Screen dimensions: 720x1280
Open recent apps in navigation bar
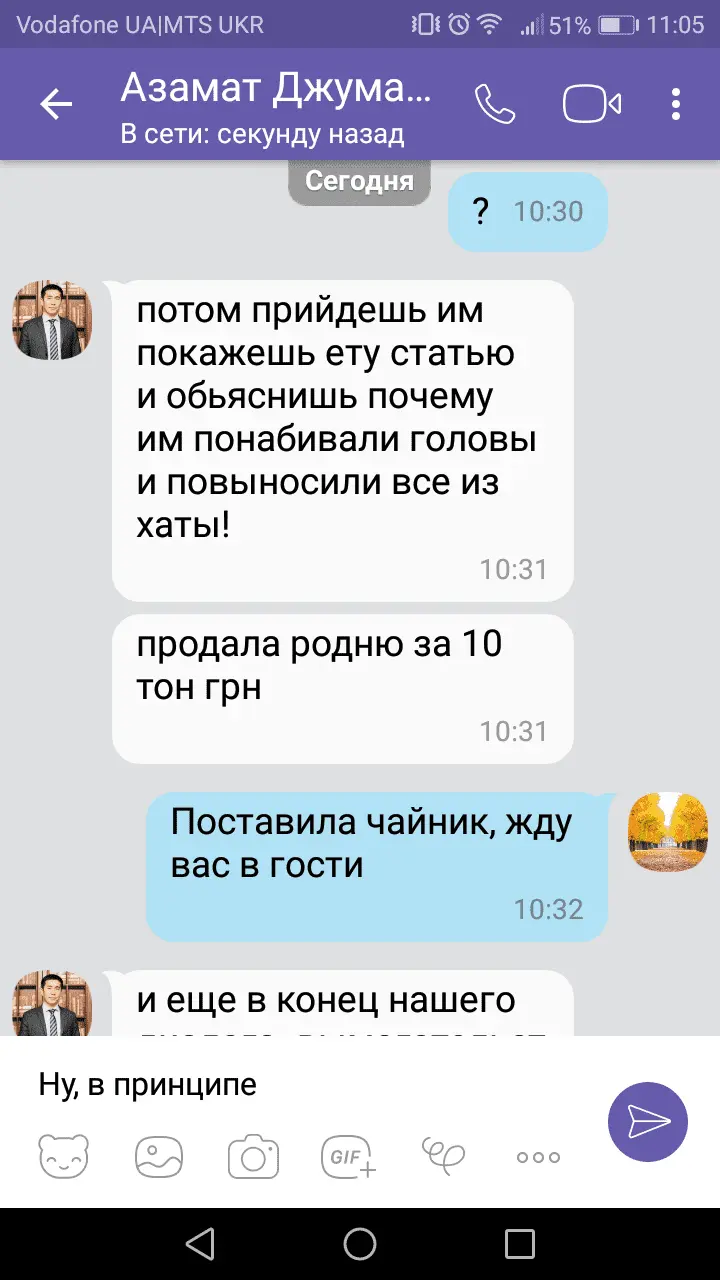520,1243
